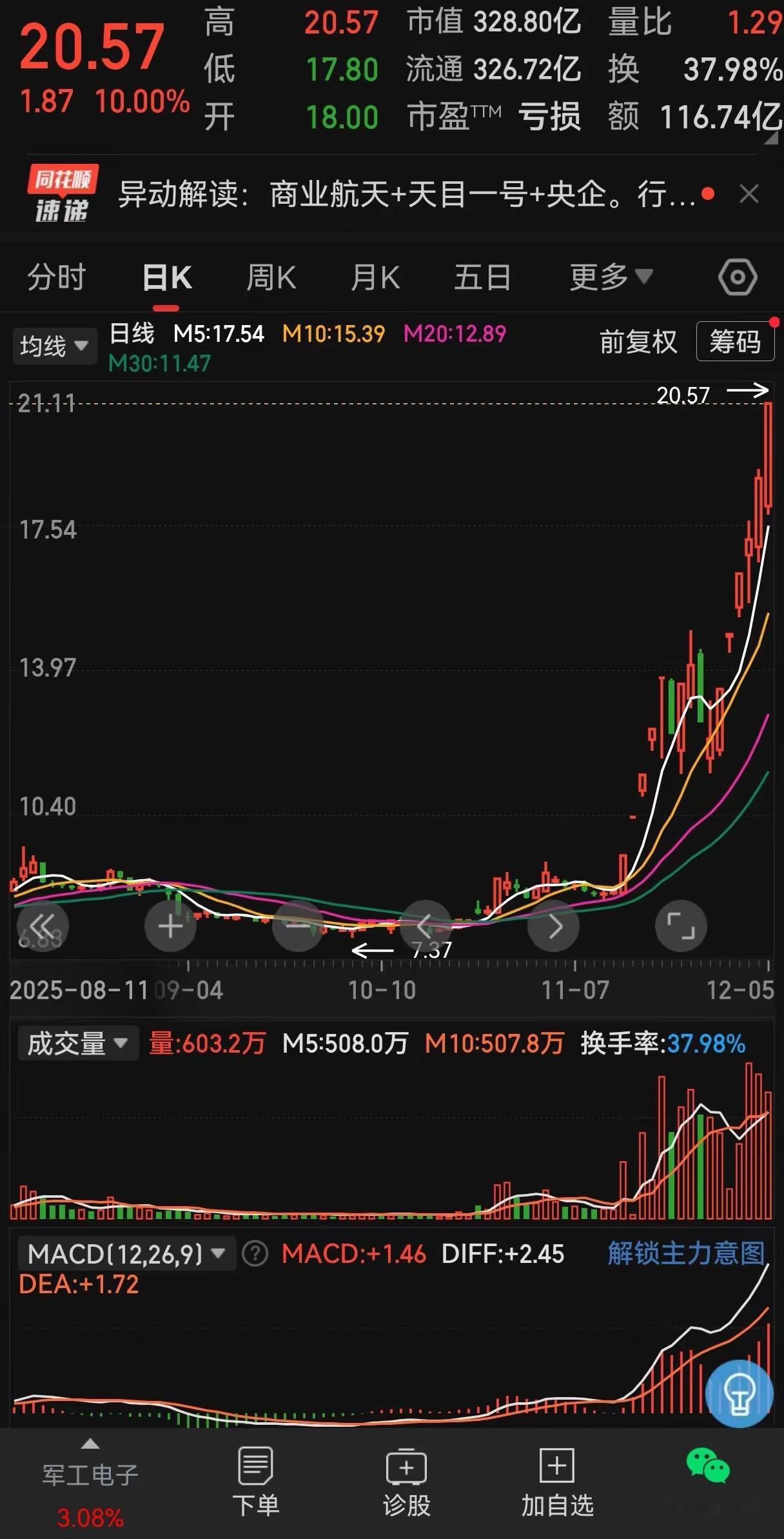The width and height of the screenshot is (784, 1539).
Task: Switch to the 月K monthly tab
Action: point(375,278)
